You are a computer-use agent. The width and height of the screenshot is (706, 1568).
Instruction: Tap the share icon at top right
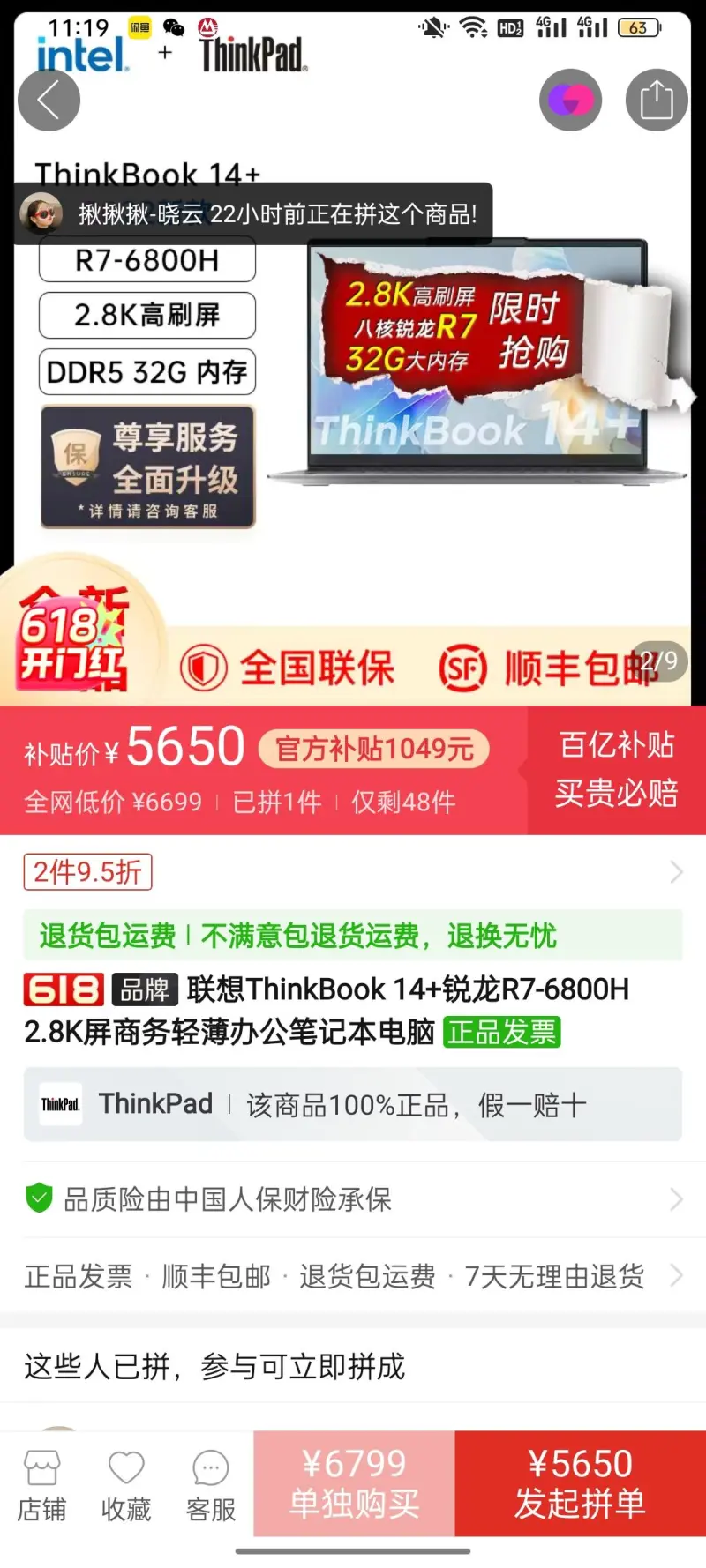(657, 100)
